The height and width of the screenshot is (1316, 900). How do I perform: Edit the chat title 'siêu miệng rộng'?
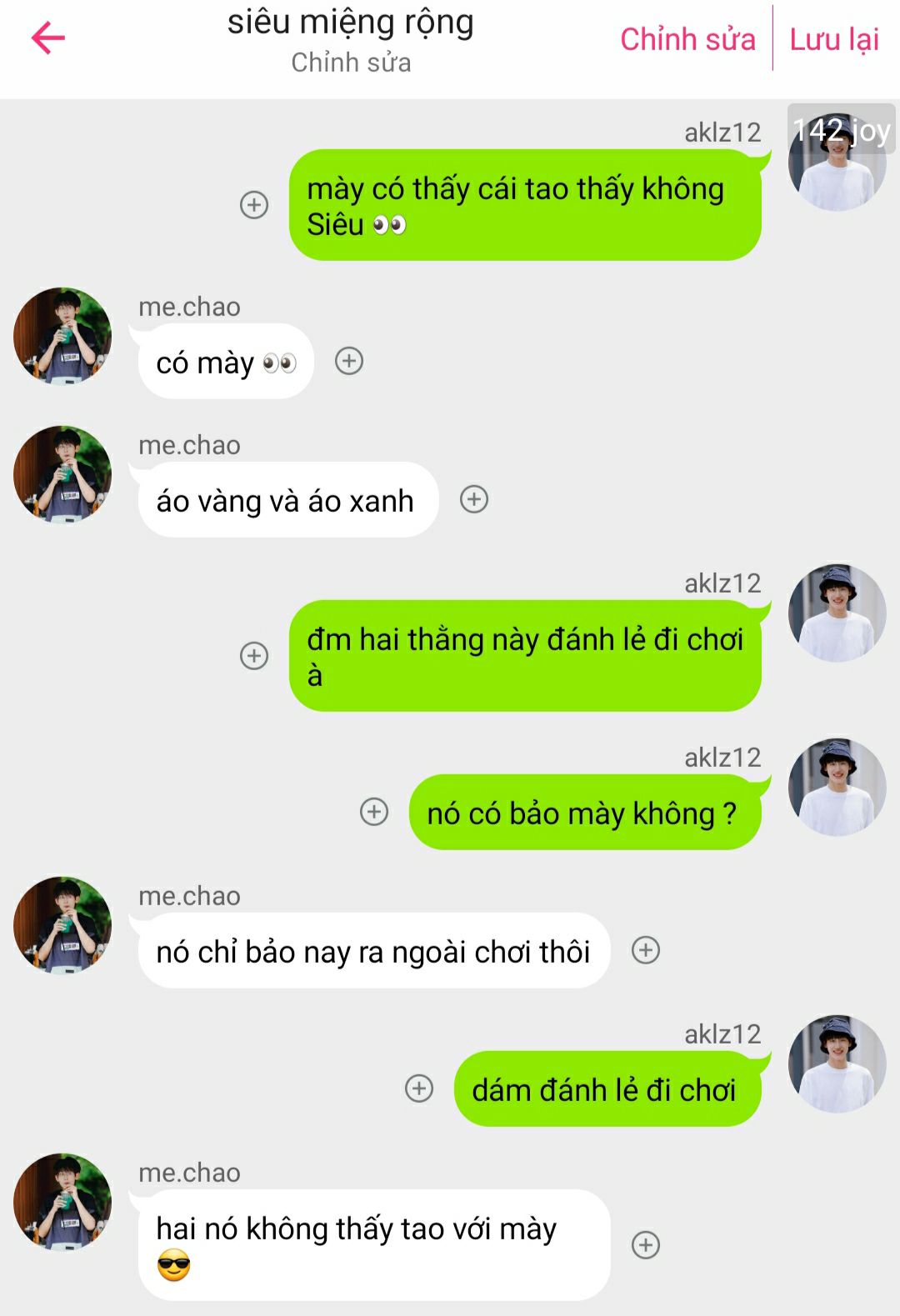click(350, 23)
